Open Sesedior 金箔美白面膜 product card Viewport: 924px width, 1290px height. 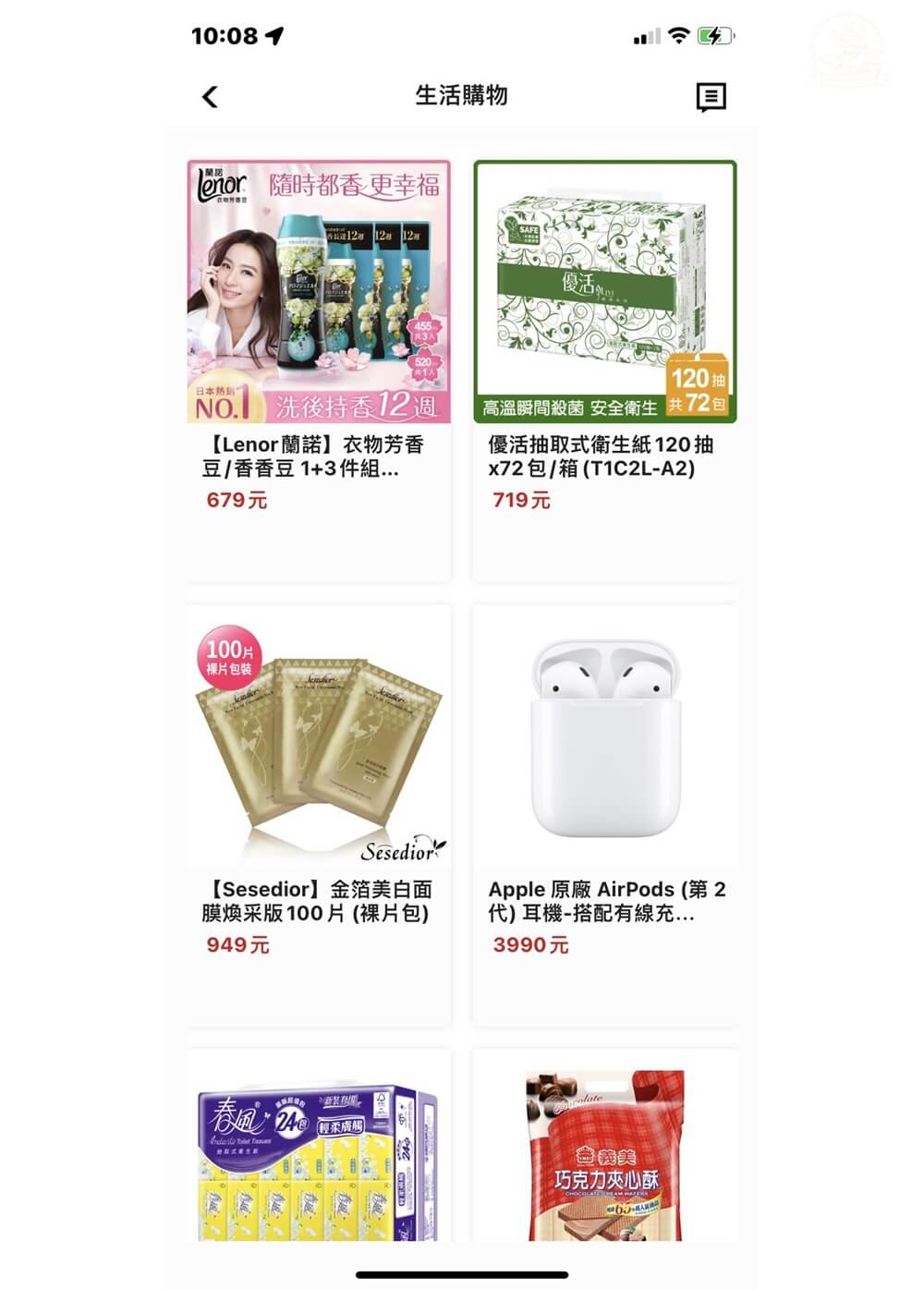[x=319, y=813]
